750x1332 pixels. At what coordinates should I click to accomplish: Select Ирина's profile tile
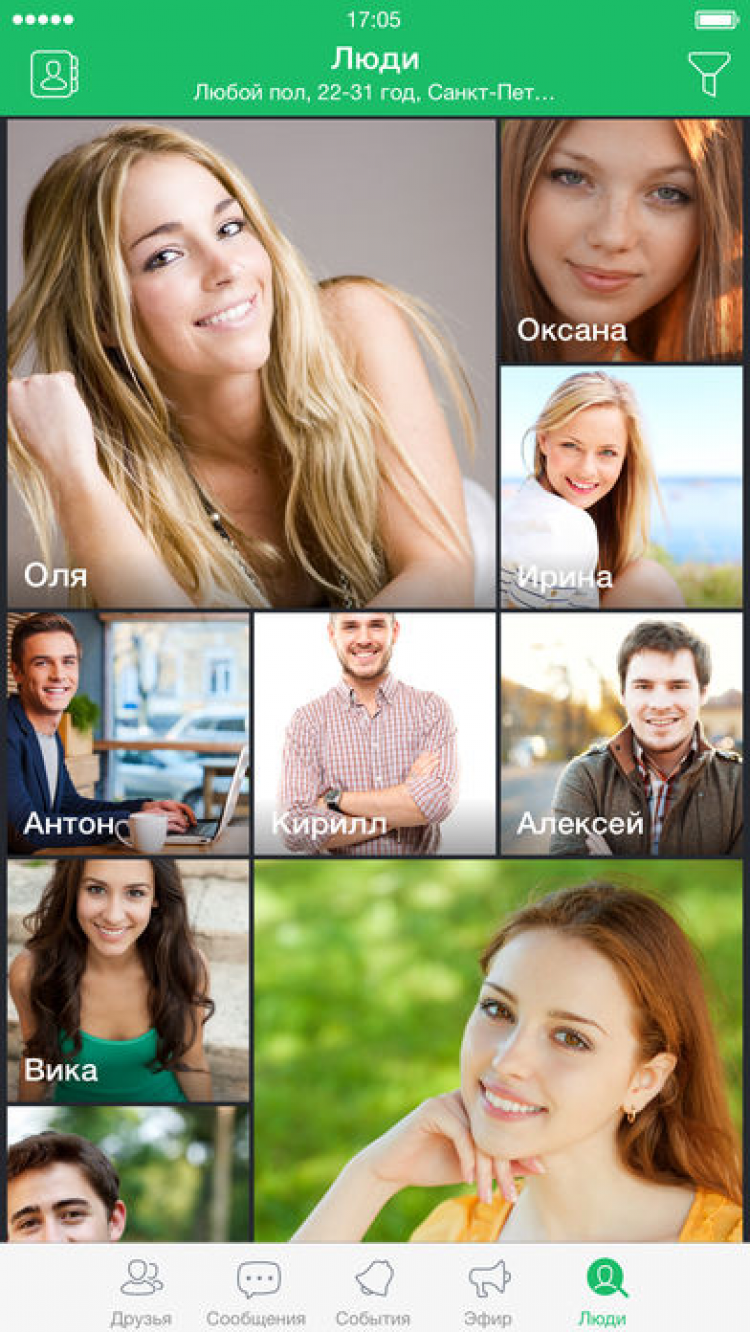pos(621,487)
